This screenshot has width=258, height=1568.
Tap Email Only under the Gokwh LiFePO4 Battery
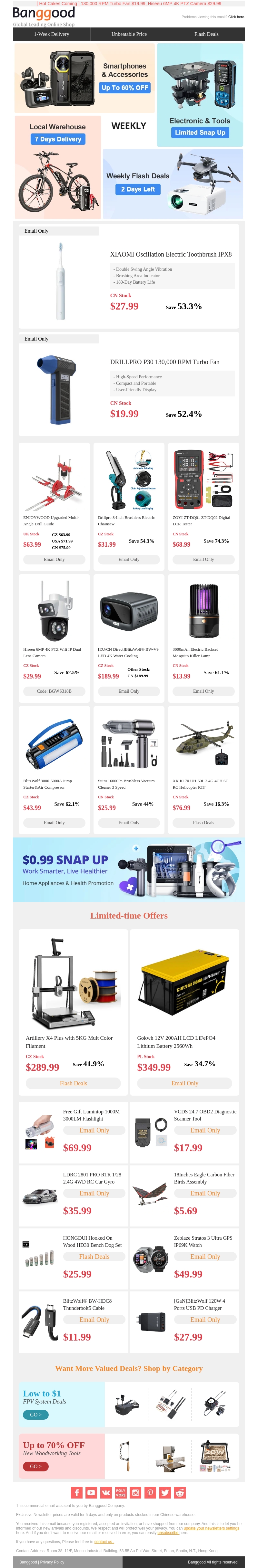point(184,1083)
